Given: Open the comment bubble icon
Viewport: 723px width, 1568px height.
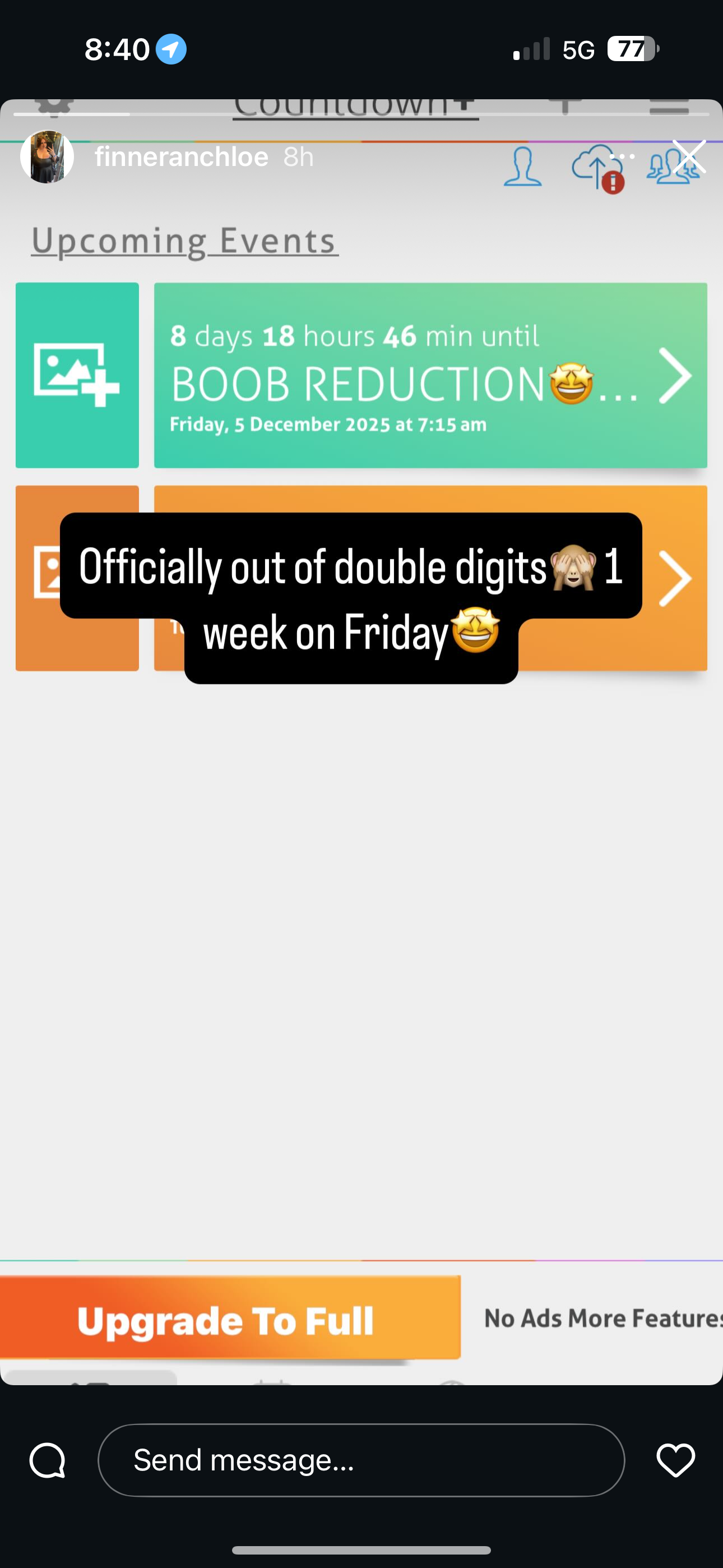Looking at the screenshot, I should (48, 1460).
